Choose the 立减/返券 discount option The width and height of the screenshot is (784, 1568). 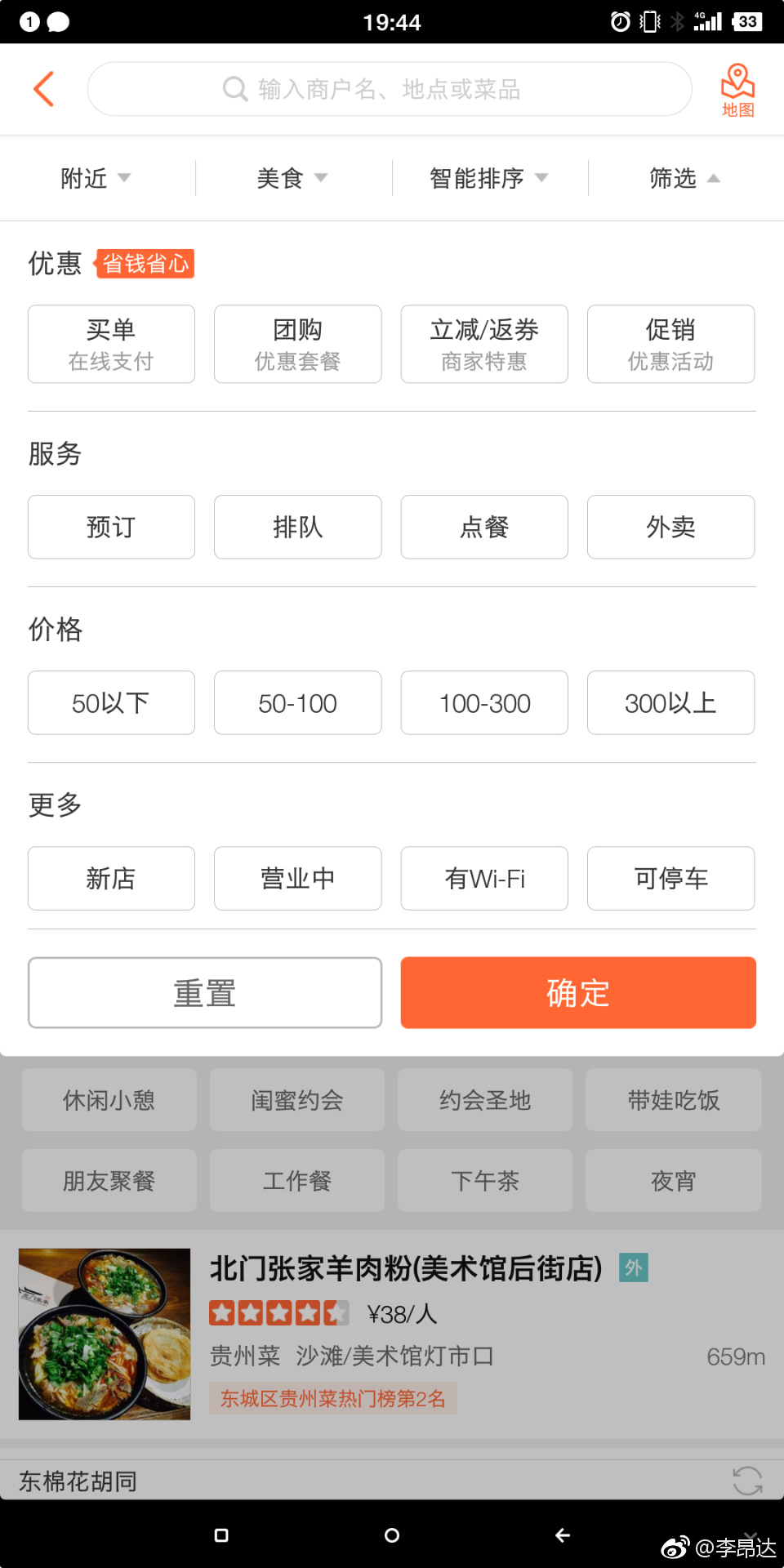tap(484, 344)
